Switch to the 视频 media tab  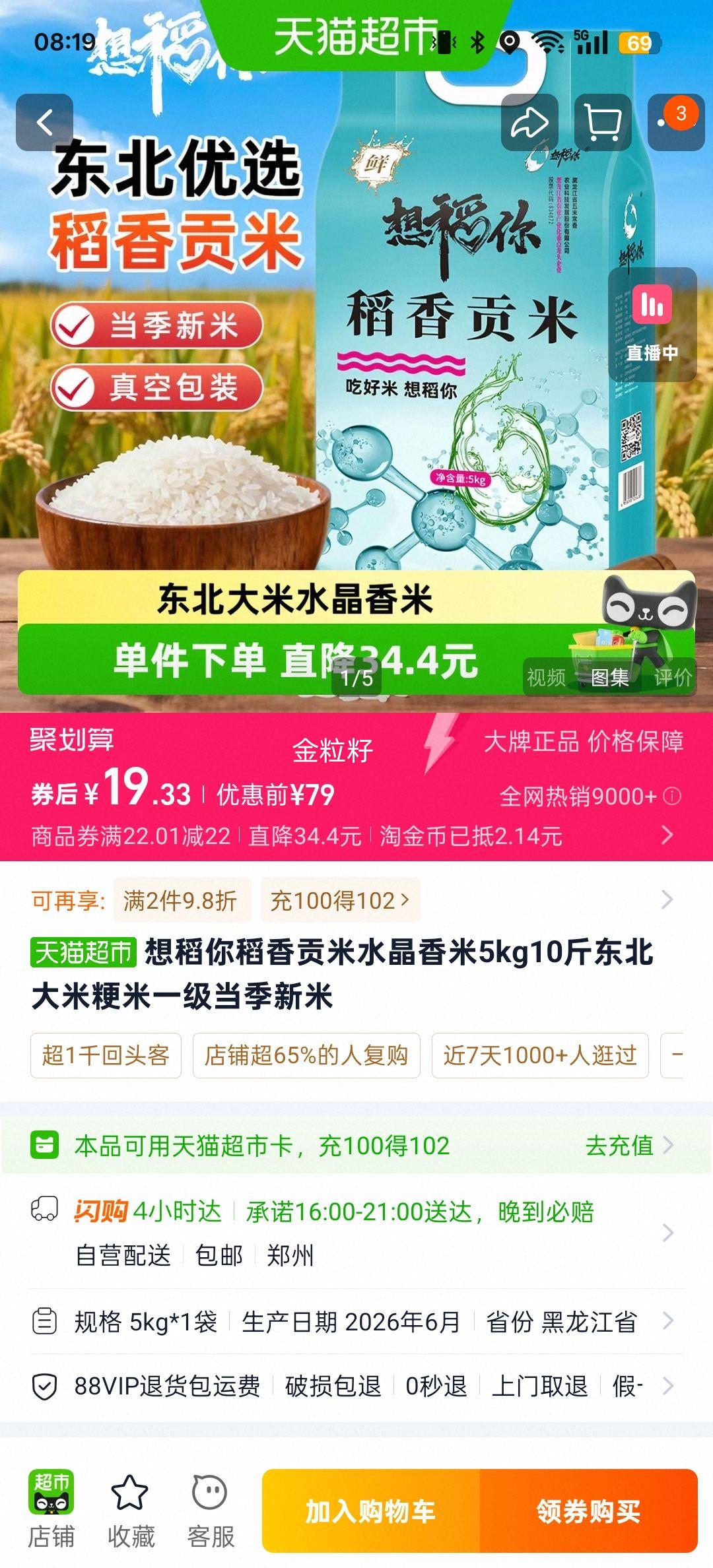(546, 677)
